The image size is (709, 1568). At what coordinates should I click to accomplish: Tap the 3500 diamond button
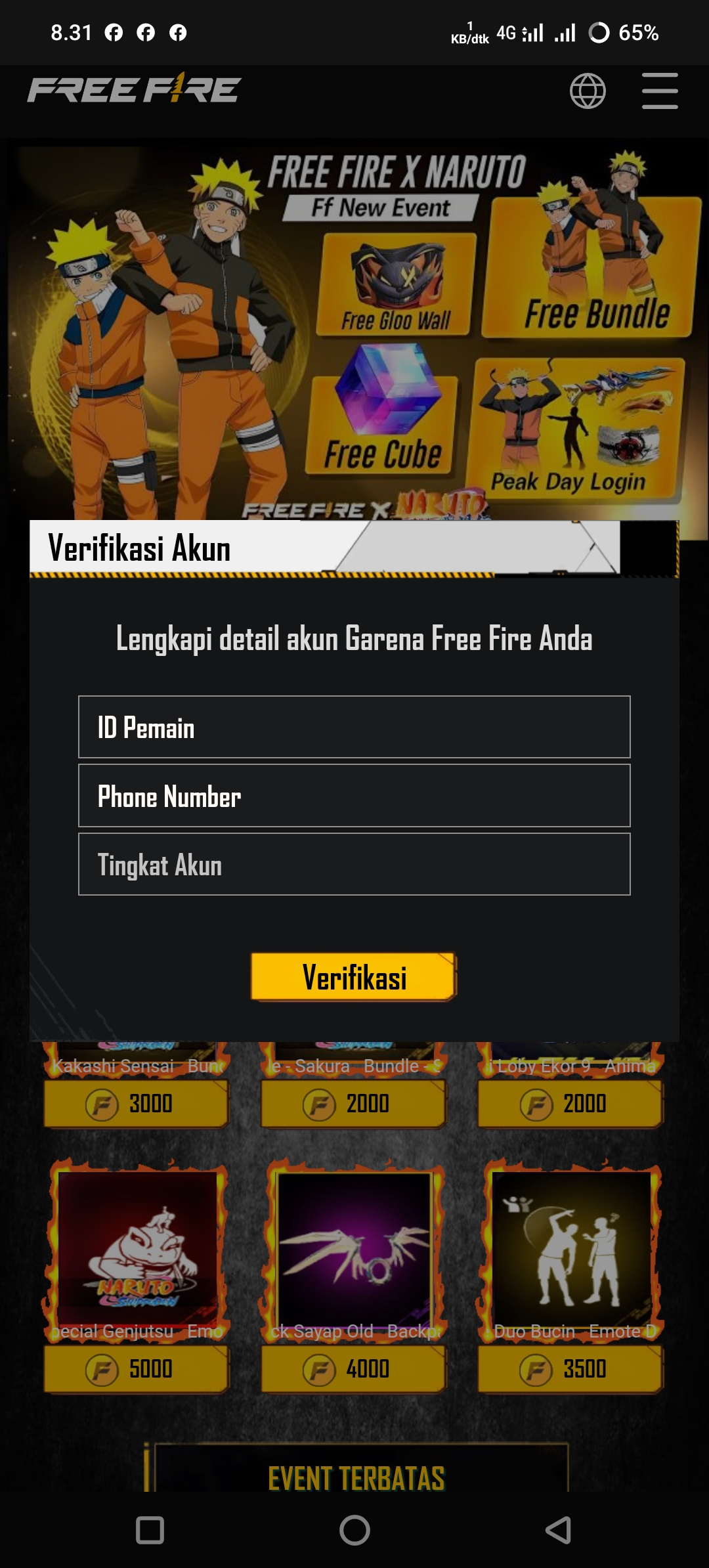(570, 1369)
